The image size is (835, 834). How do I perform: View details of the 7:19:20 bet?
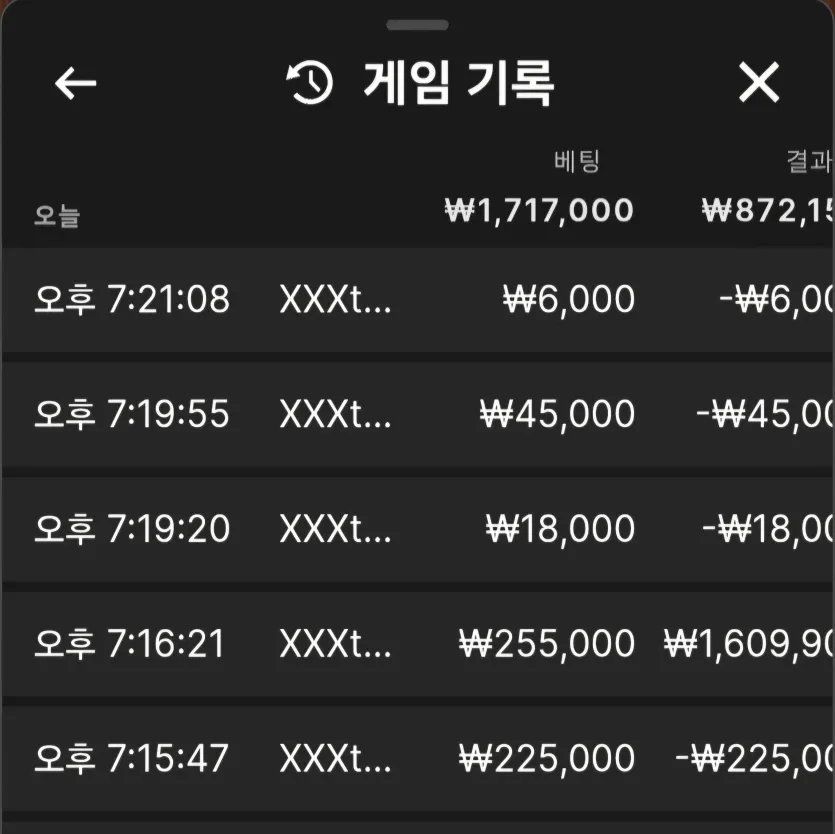click(418, 529)
